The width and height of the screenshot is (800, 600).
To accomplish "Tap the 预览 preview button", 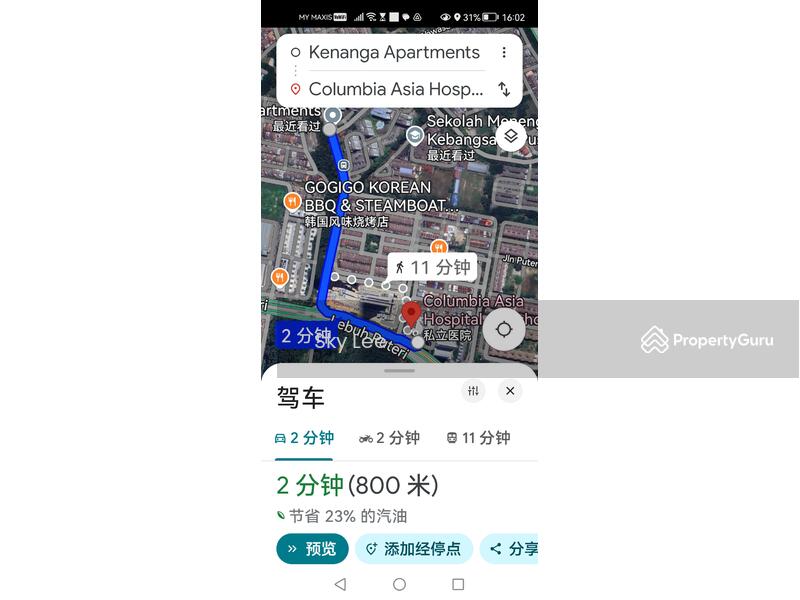I will 312,549.
